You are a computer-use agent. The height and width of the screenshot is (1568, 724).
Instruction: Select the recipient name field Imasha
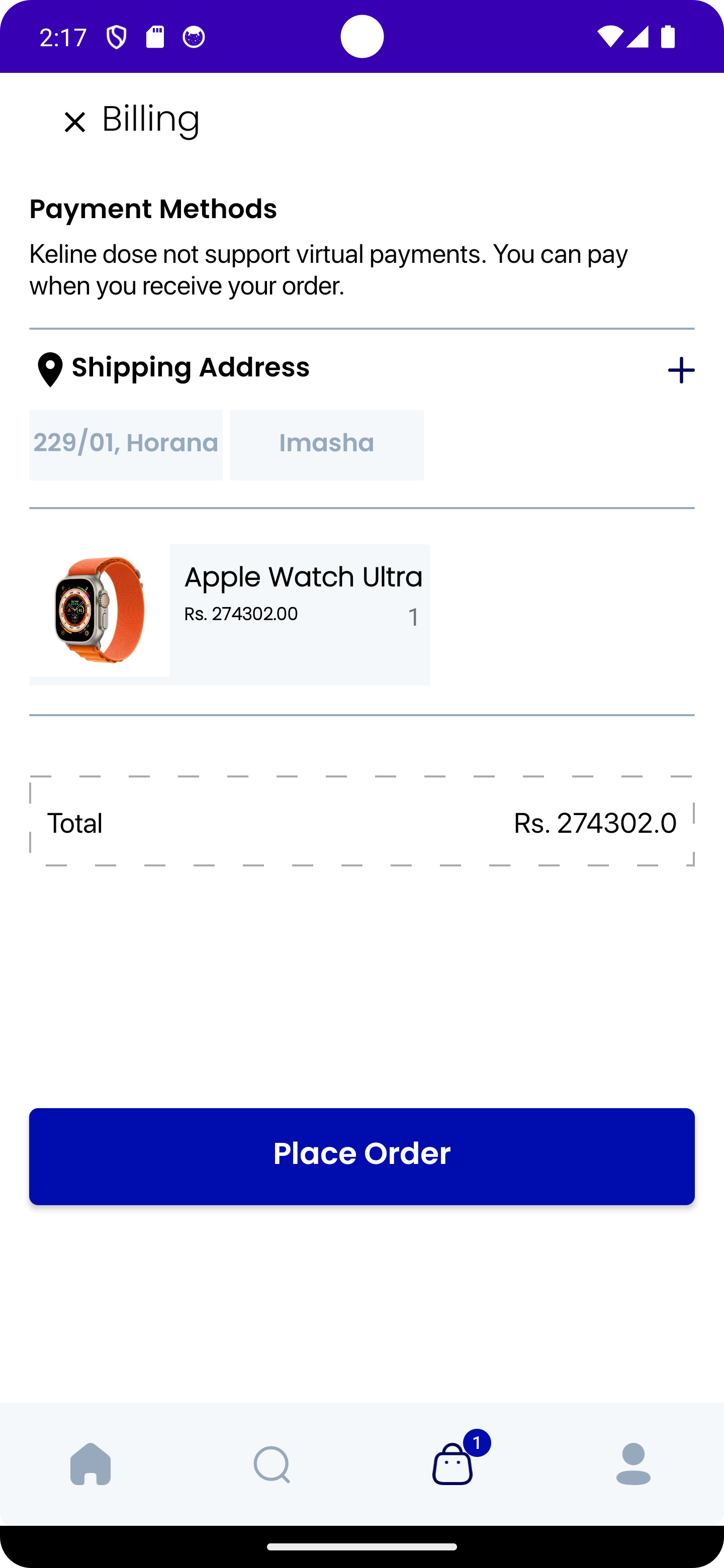tap(326, 444)
